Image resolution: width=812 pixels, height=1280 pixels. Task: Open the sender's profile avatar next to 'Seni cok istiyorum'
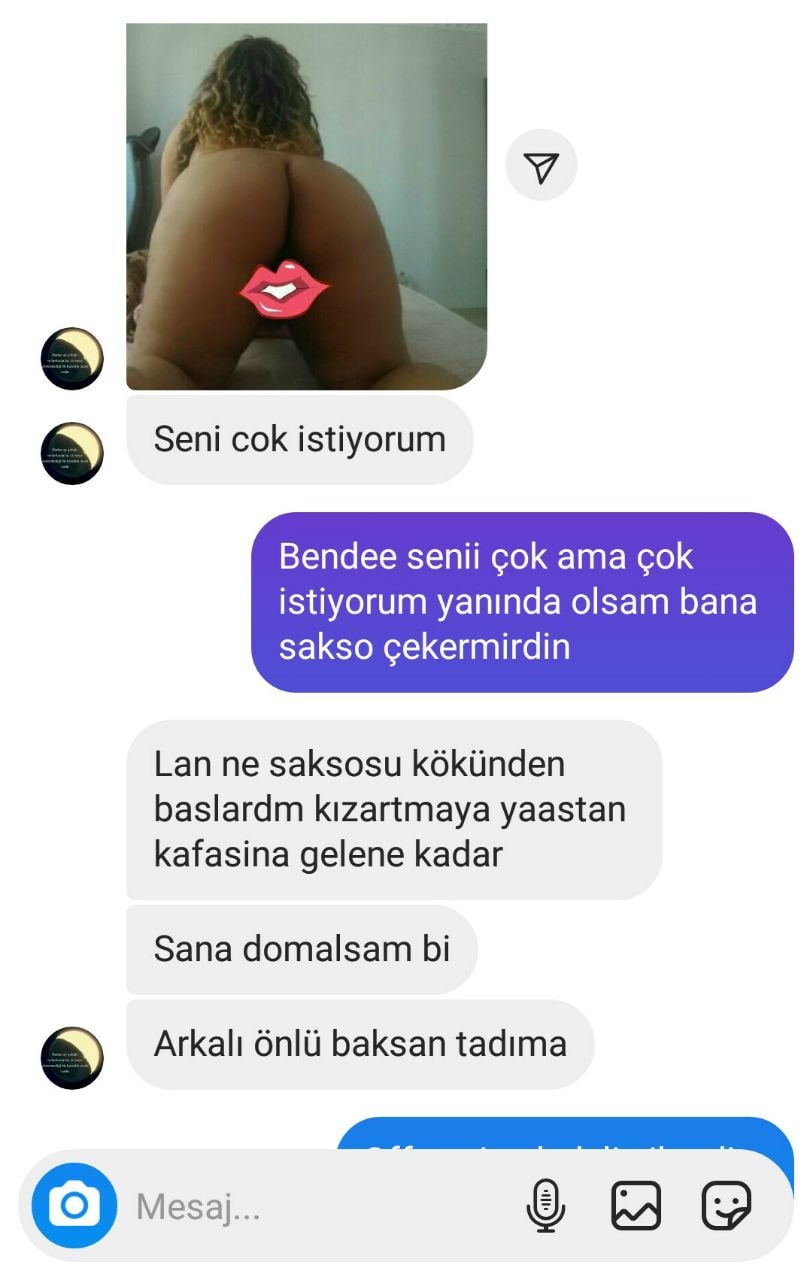tap(71, 442)
